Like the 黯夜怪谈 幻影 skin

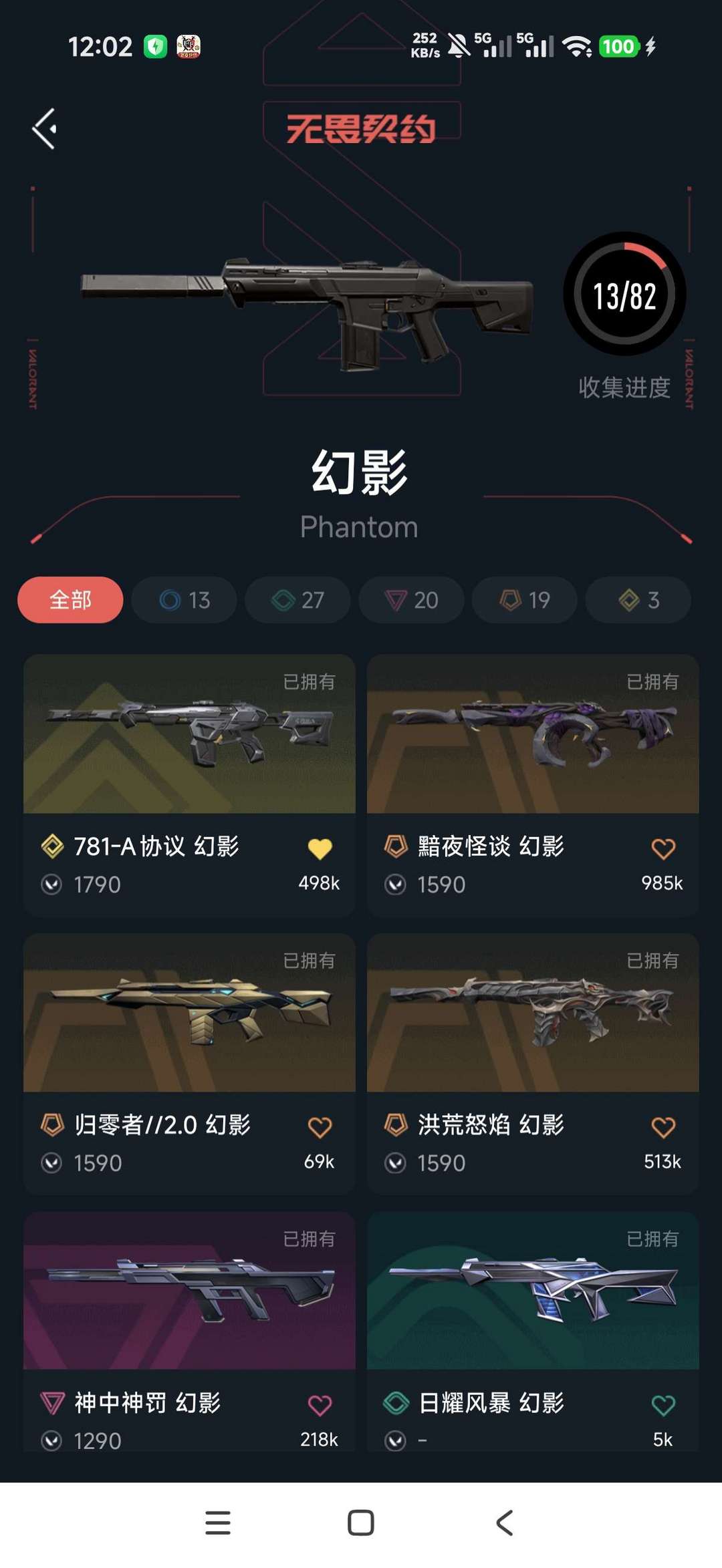[663, 849]
